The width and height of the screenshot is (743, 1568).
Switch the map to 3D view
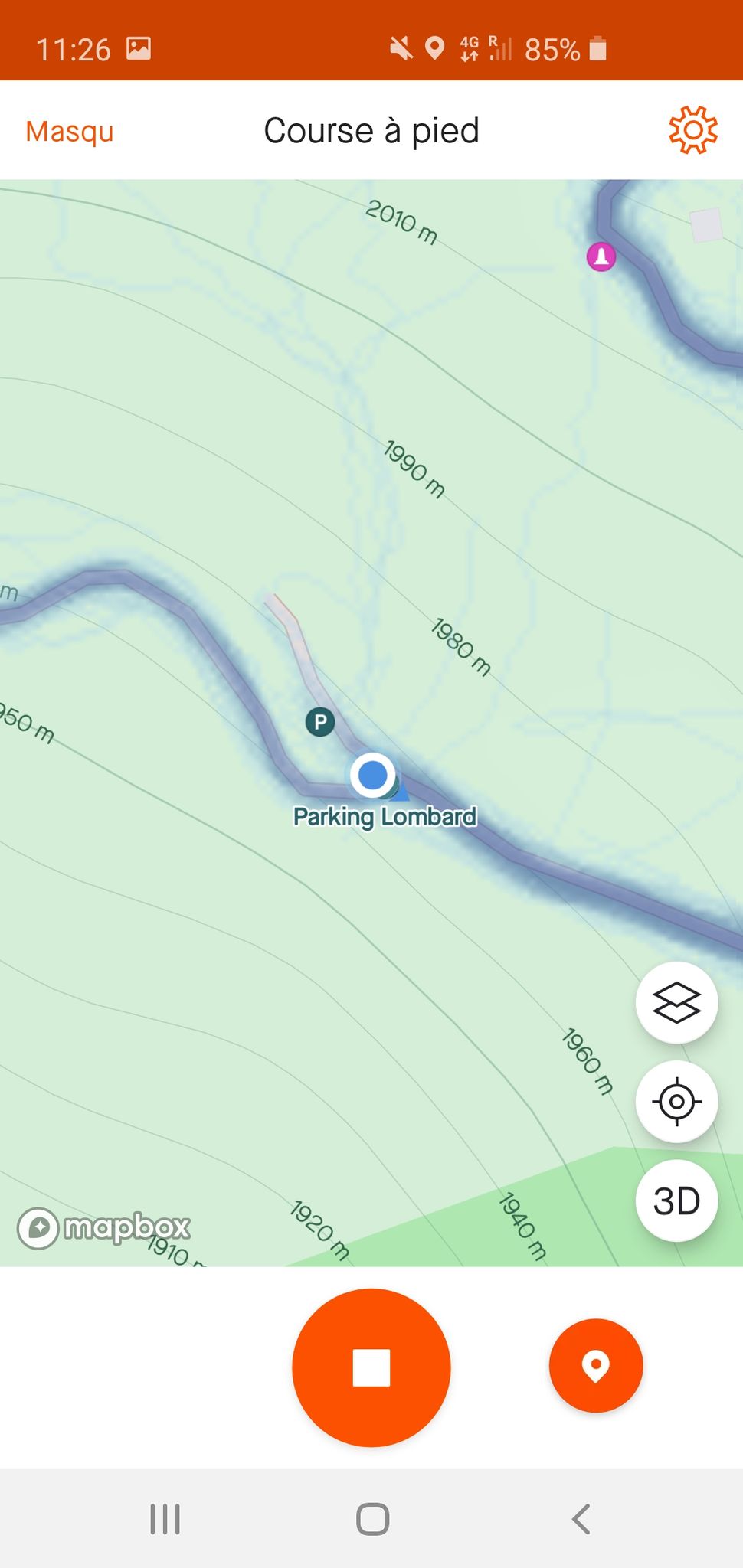[677, 1200]
